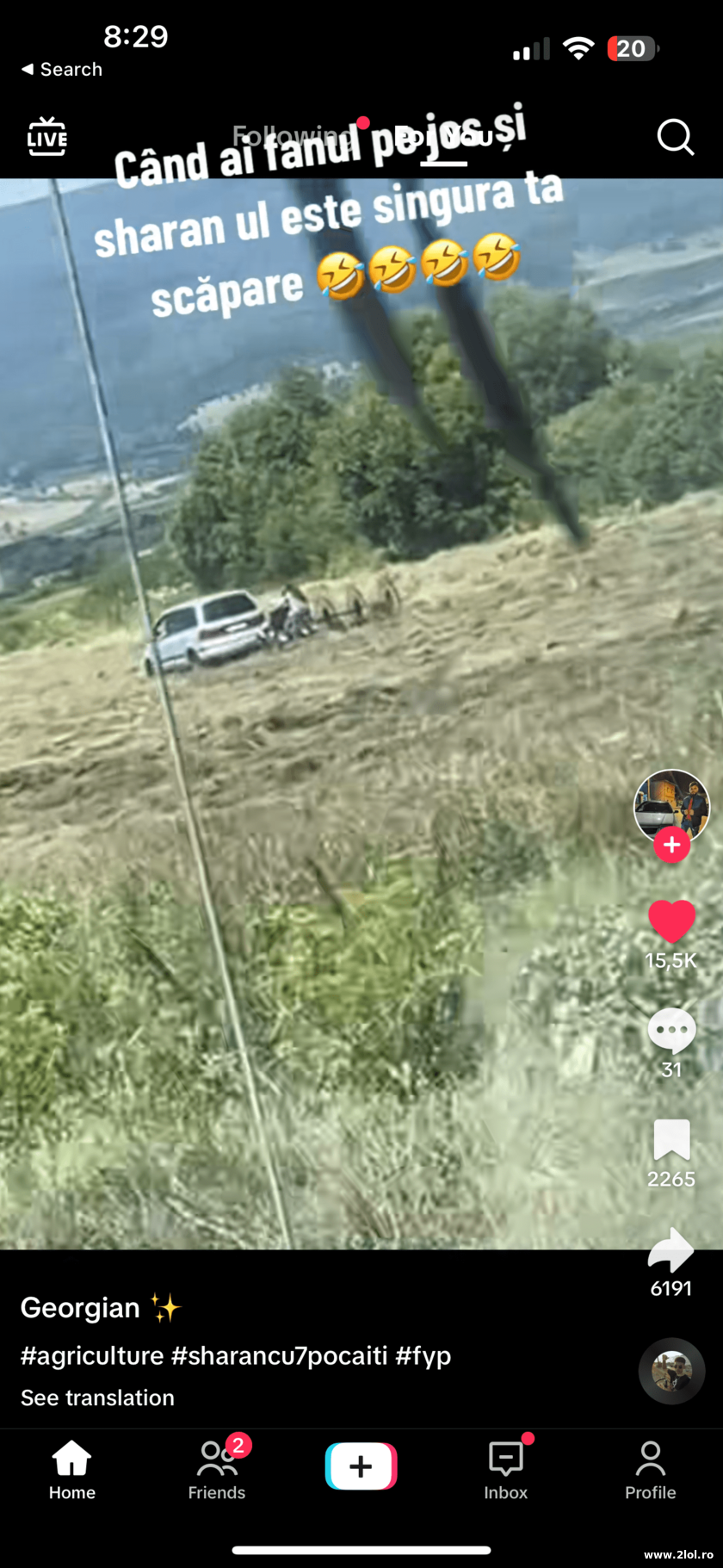This screenshot has width=723, height=1568.
Task: Open the Inbox tab
Action: 506,1470
